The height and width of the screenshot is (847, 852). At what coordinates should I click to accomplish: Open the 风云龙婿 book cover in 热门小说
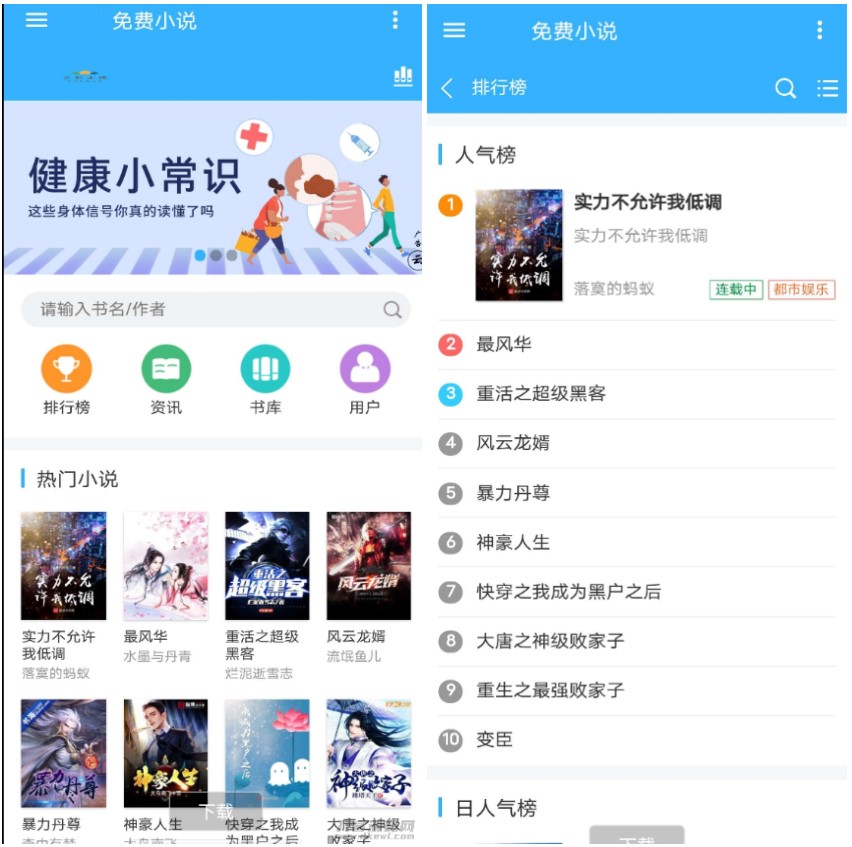(368, 566)
